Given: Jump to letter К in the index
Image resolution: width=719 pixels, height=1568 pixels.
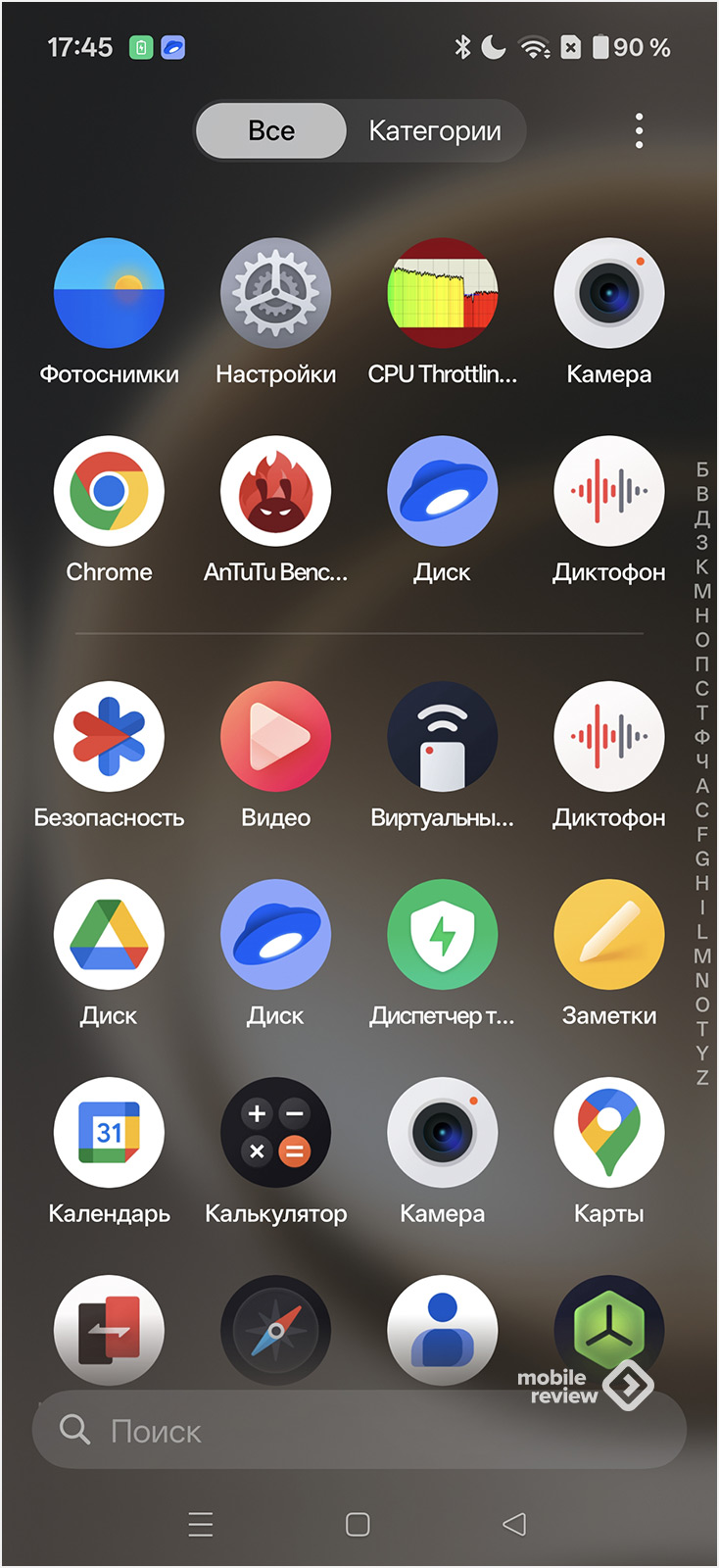Looking at the screenshot, I should [701, 566].
